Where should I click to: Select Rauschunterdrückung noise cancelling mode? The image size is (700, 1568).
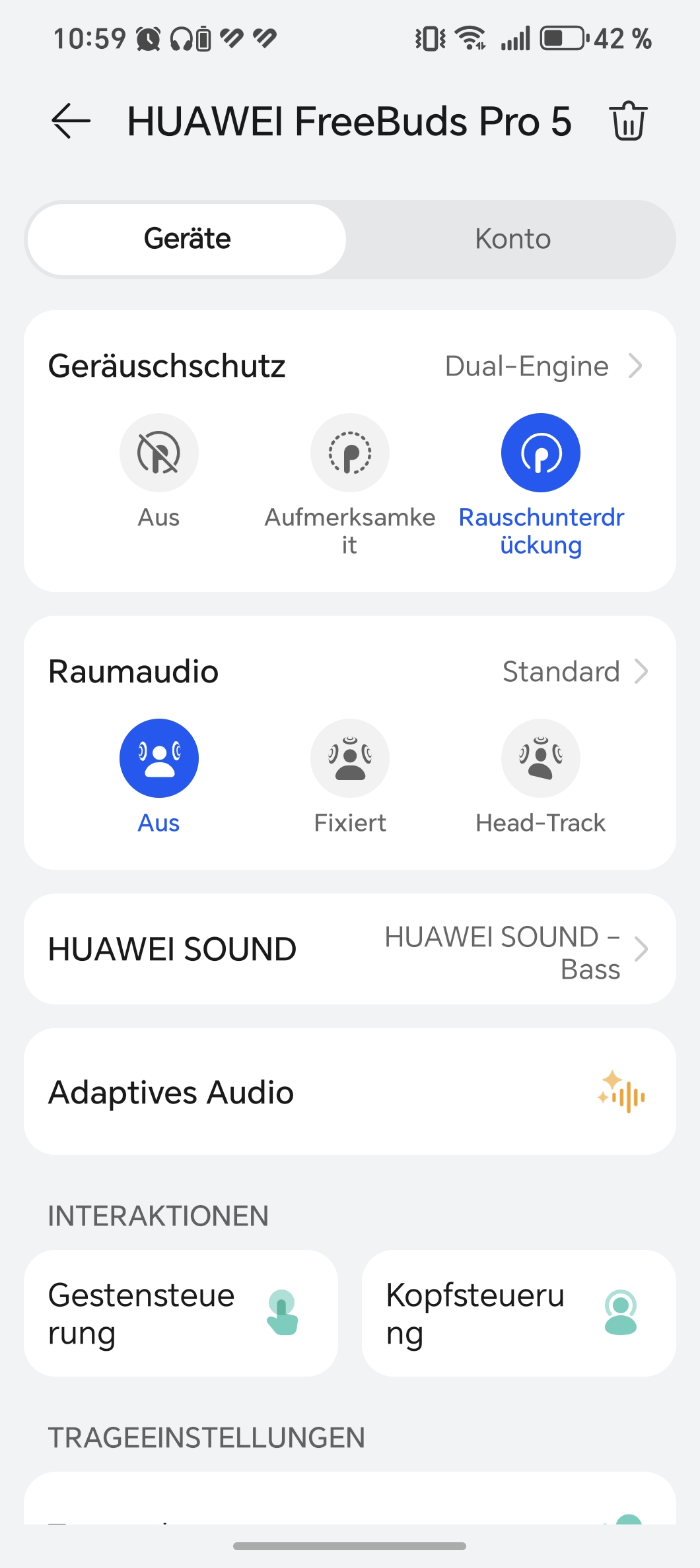click(x=541, y=453)
